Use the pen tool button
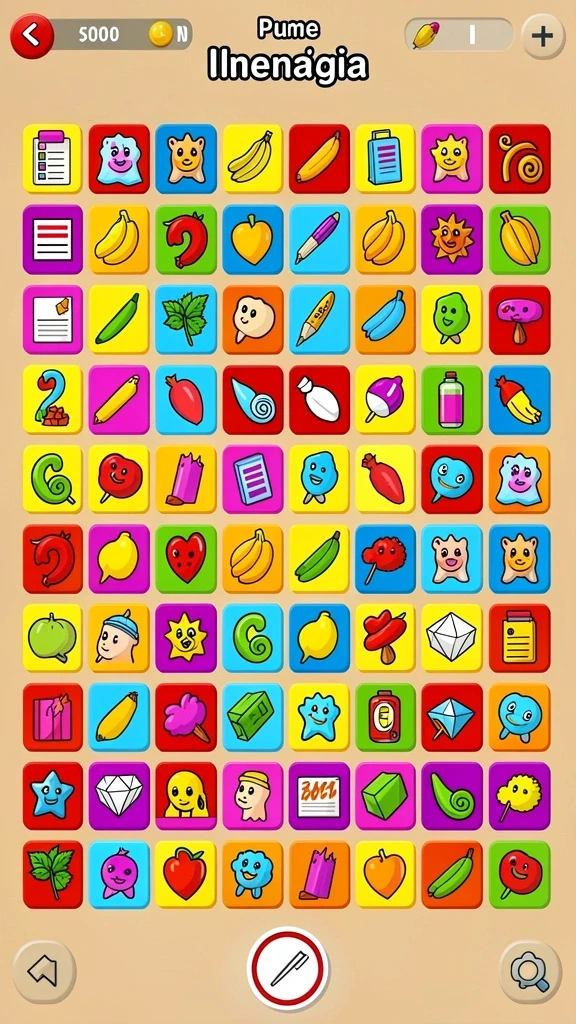Viewport: 576px width, 1024px height. click(x=288, y=968)
